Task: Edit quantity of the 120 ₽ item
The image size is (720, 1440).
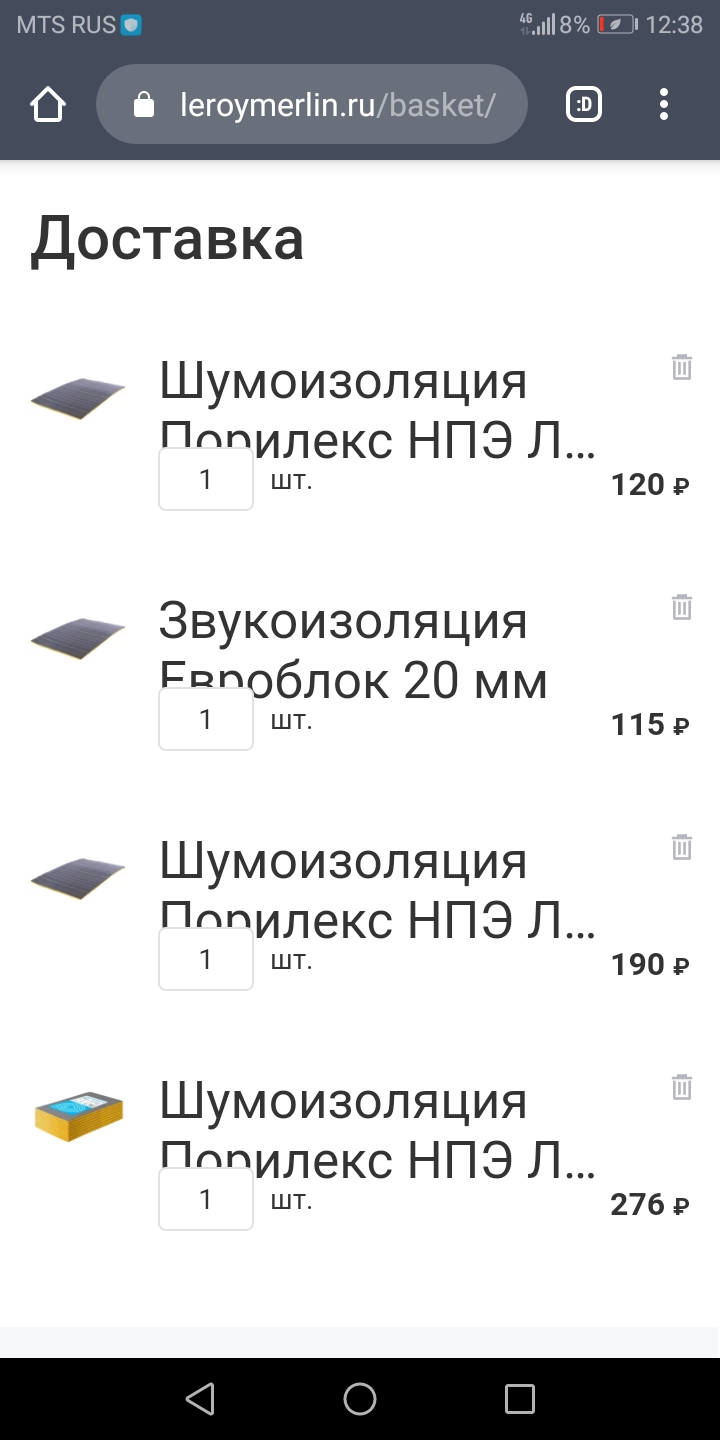Action: click(206, 479)
